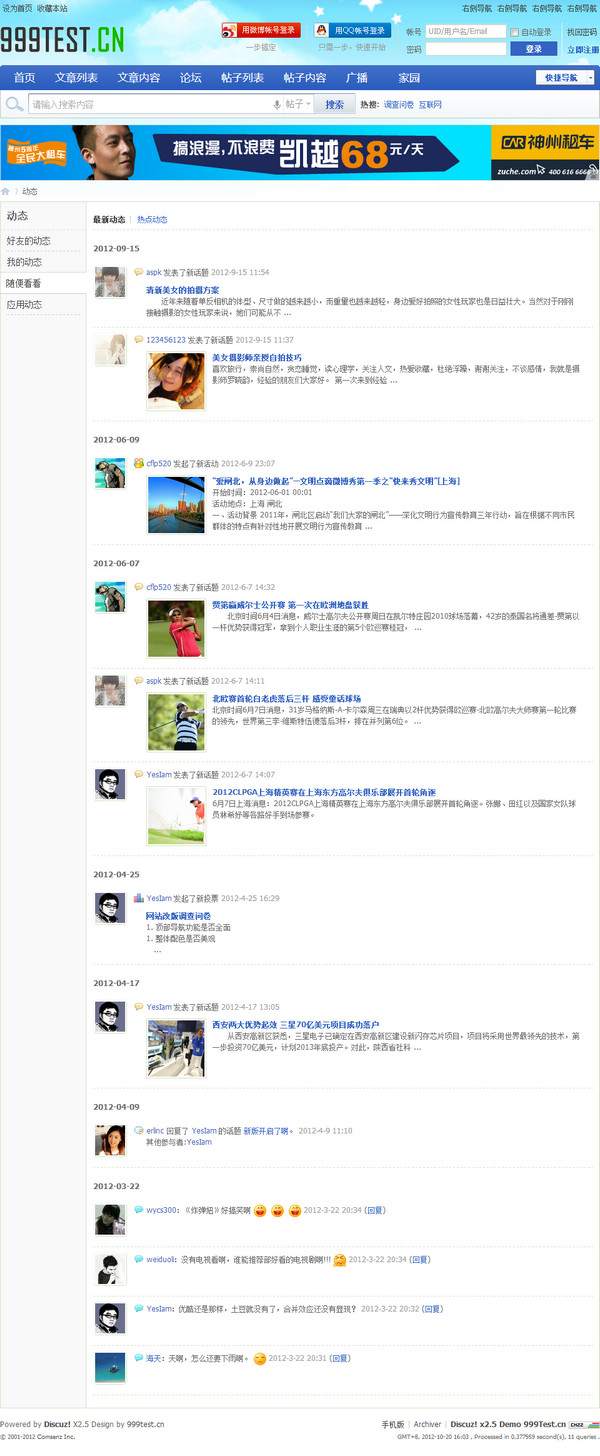The height and width of the screenshot is (1456, 600).
Task: Log in with QQ account button
Action: [x=352, y=31]
